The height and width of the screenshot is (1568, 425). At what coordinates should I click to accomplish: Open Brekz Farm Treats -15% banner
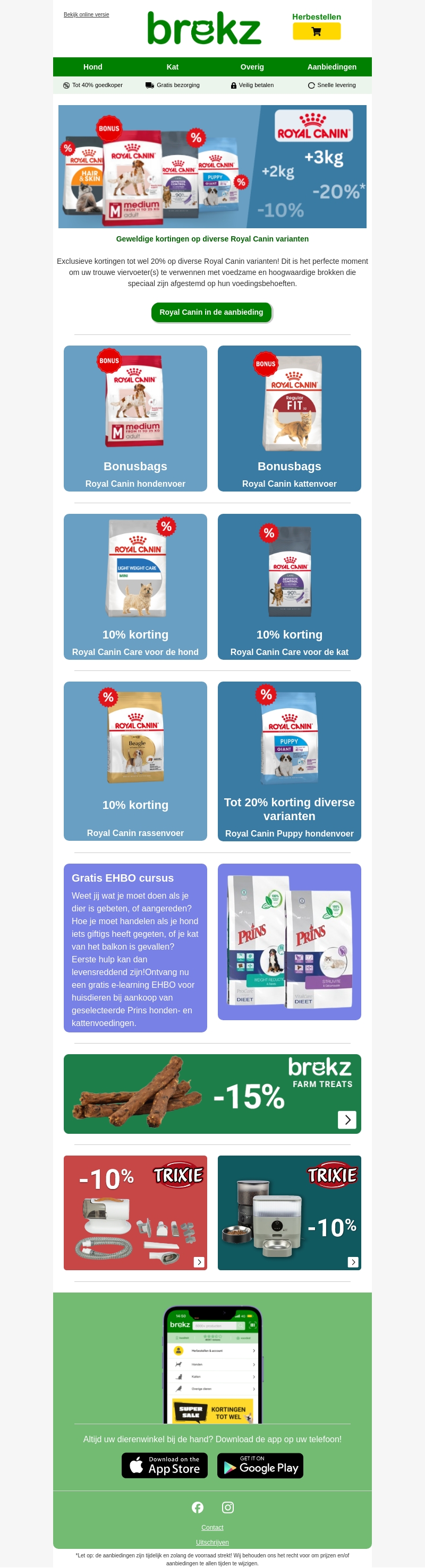click(x=212, y=1094)
